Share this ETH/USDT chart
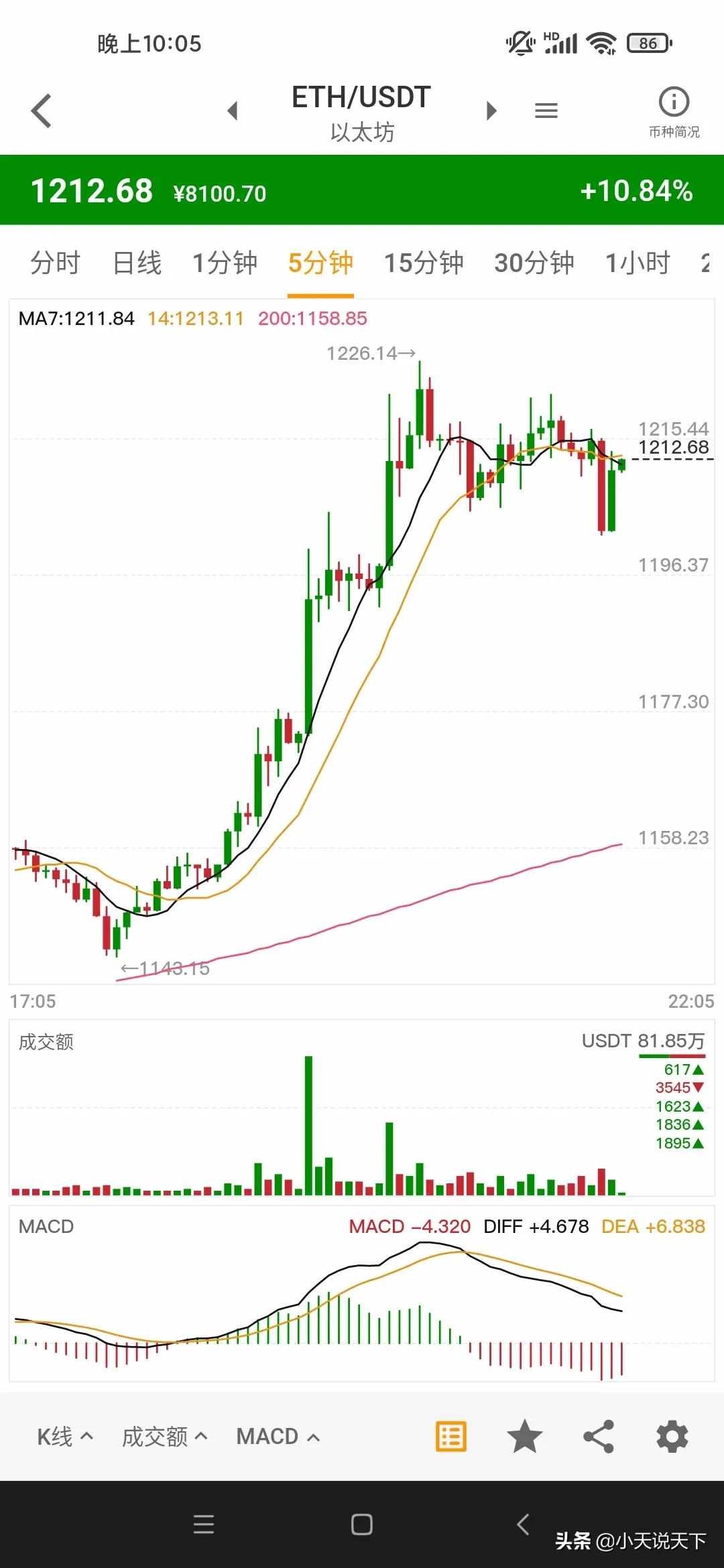The width and height of the screenshot is (724, 1568). click(599, 1437)
